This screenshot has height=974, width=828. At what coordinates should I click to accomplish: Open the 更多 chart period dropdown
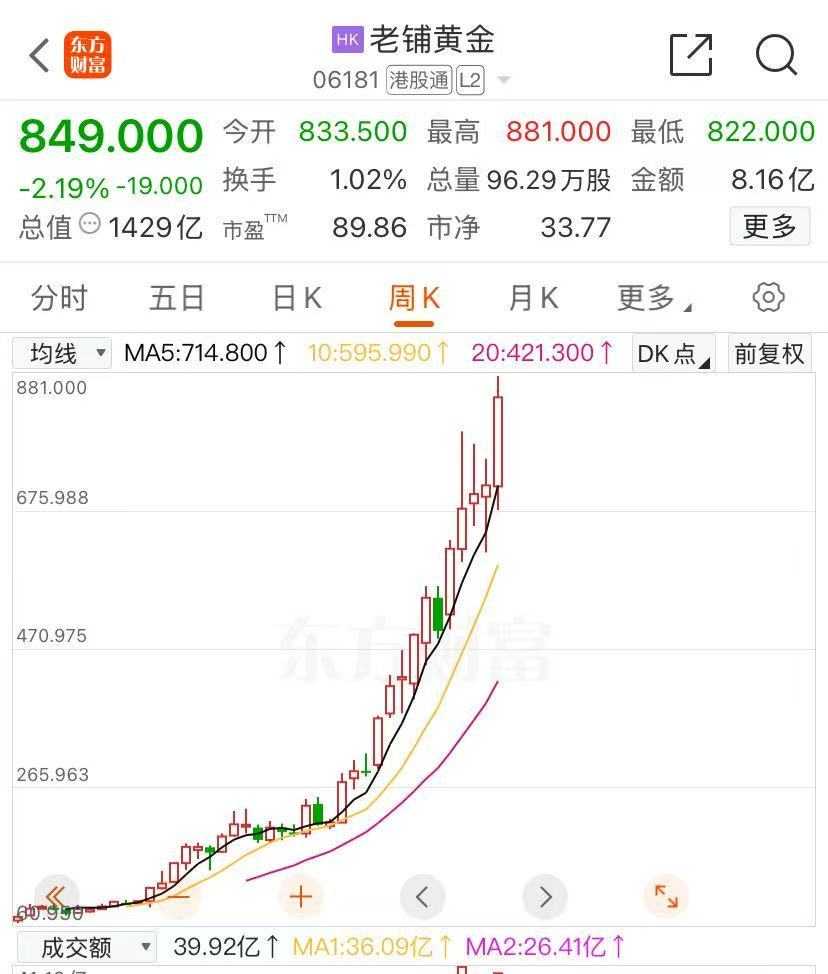point(654,298)
